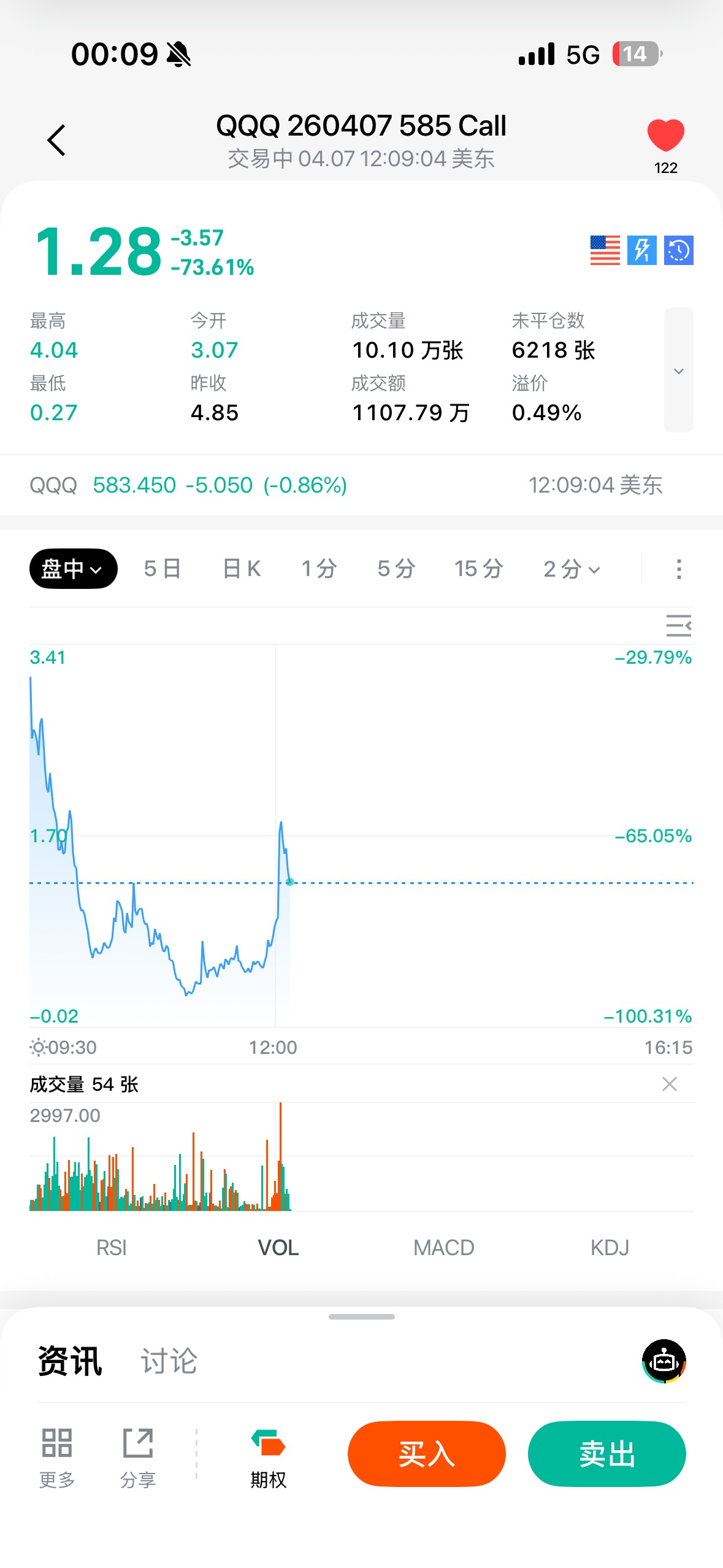
Task: Switch to the 5分 chart
Action: [x=396, y=569]
